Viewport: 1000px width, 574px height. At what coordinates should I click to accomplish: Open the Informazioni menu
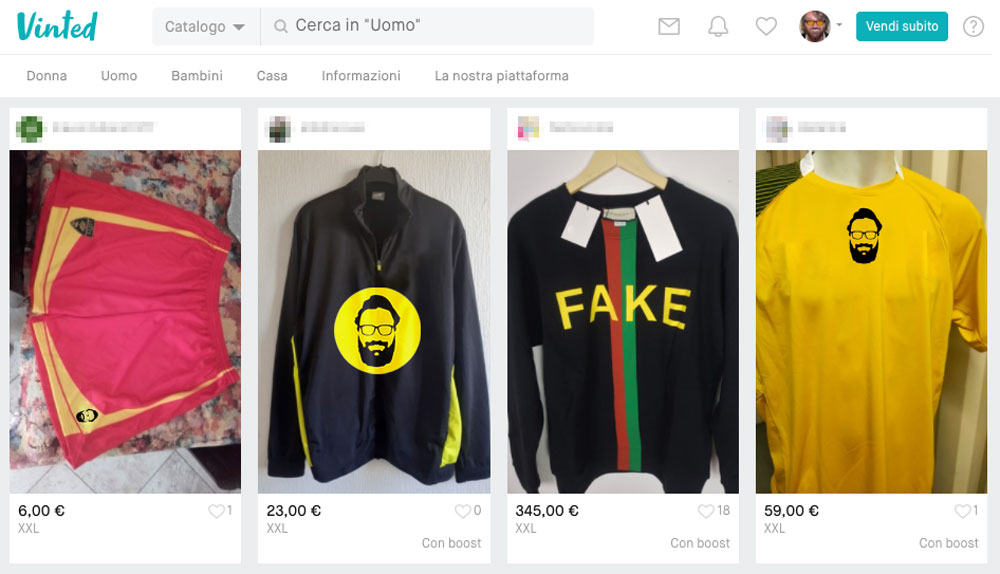[361, 76]
